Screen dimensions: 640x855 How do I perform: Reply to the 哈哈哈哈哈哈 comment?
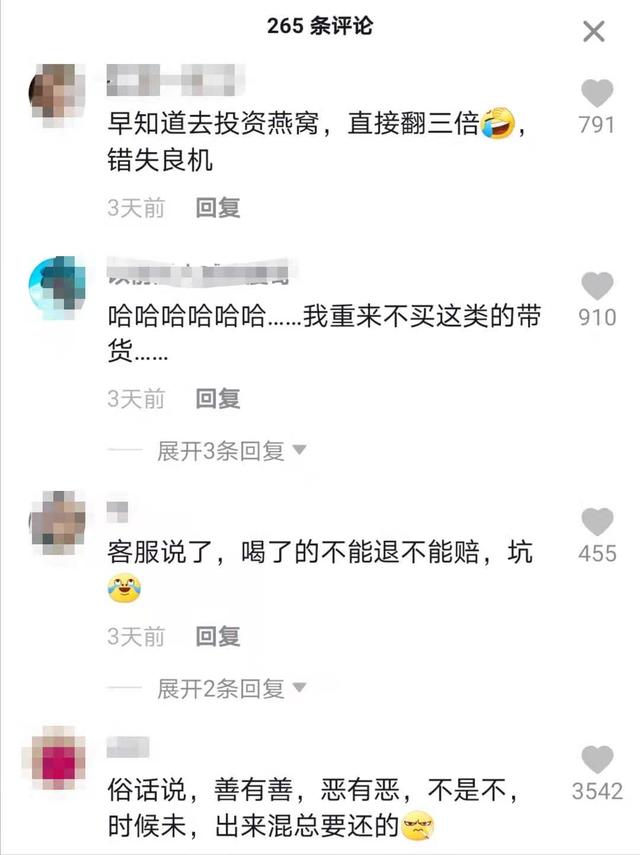click(217, 399)
